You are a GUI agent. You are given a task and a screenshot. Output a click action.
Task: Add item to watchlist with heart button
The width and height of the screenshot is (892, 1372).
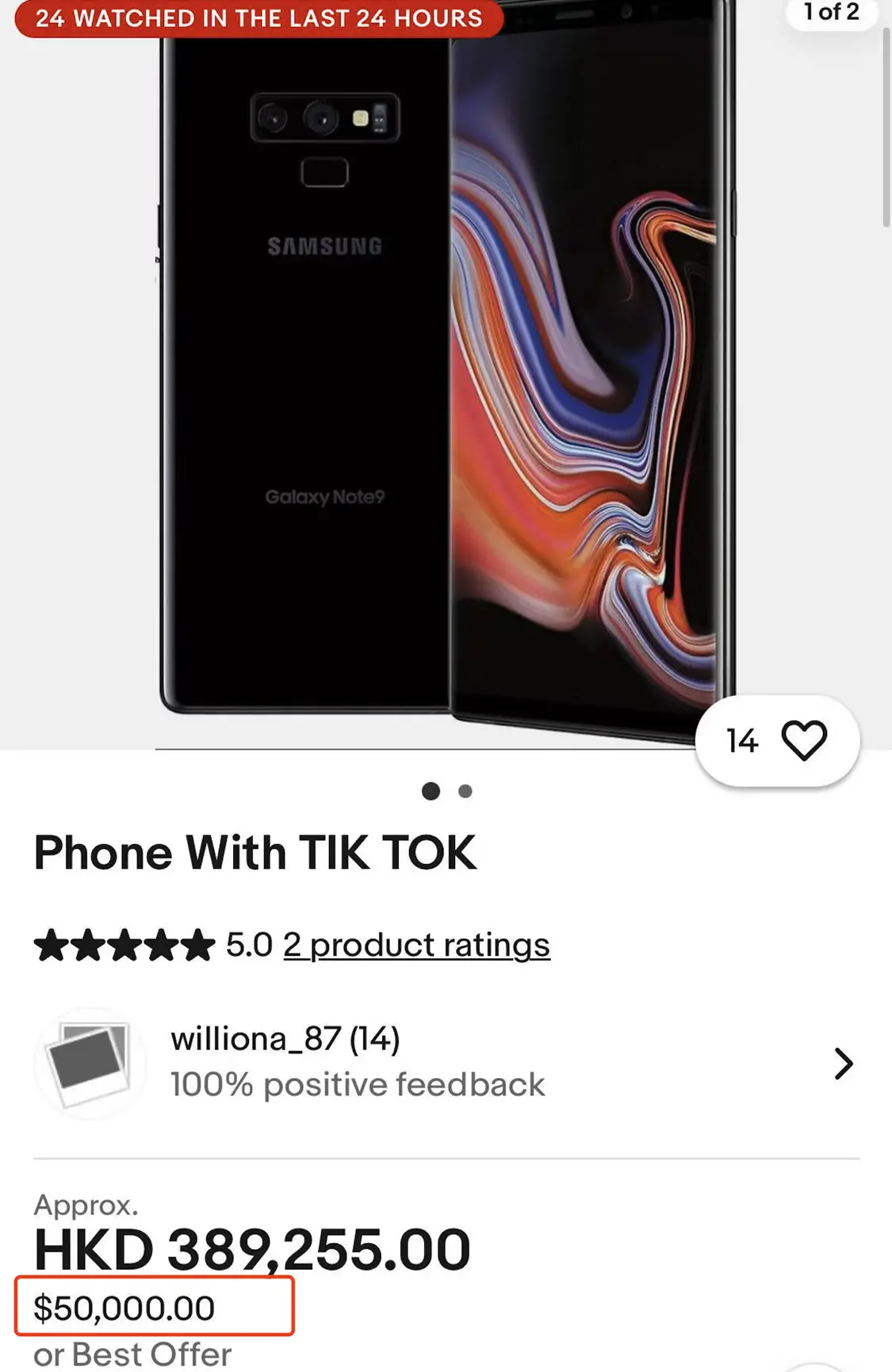pyautogui.click(x=802, y=741)
